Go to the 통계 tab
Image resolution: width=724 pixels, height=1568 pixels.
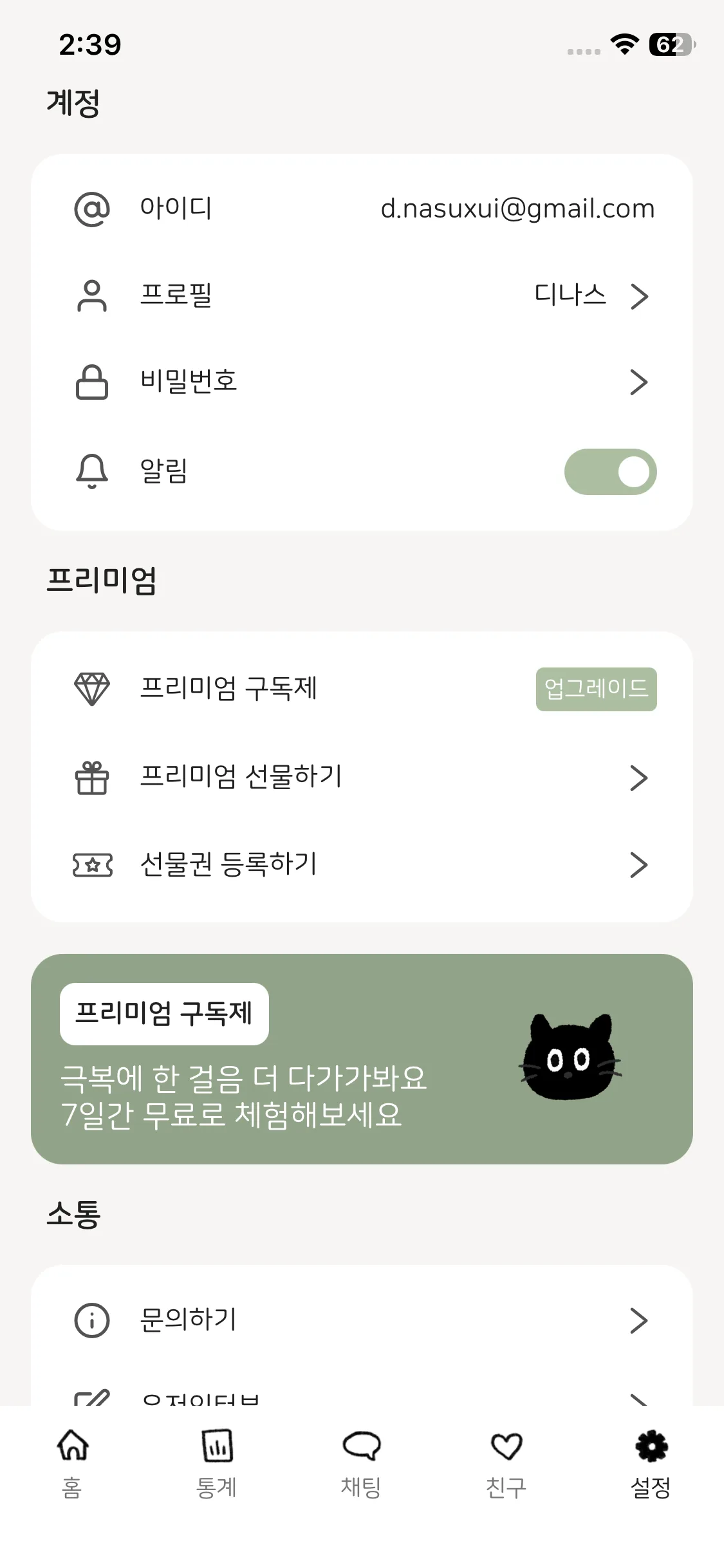(217, 1462)
